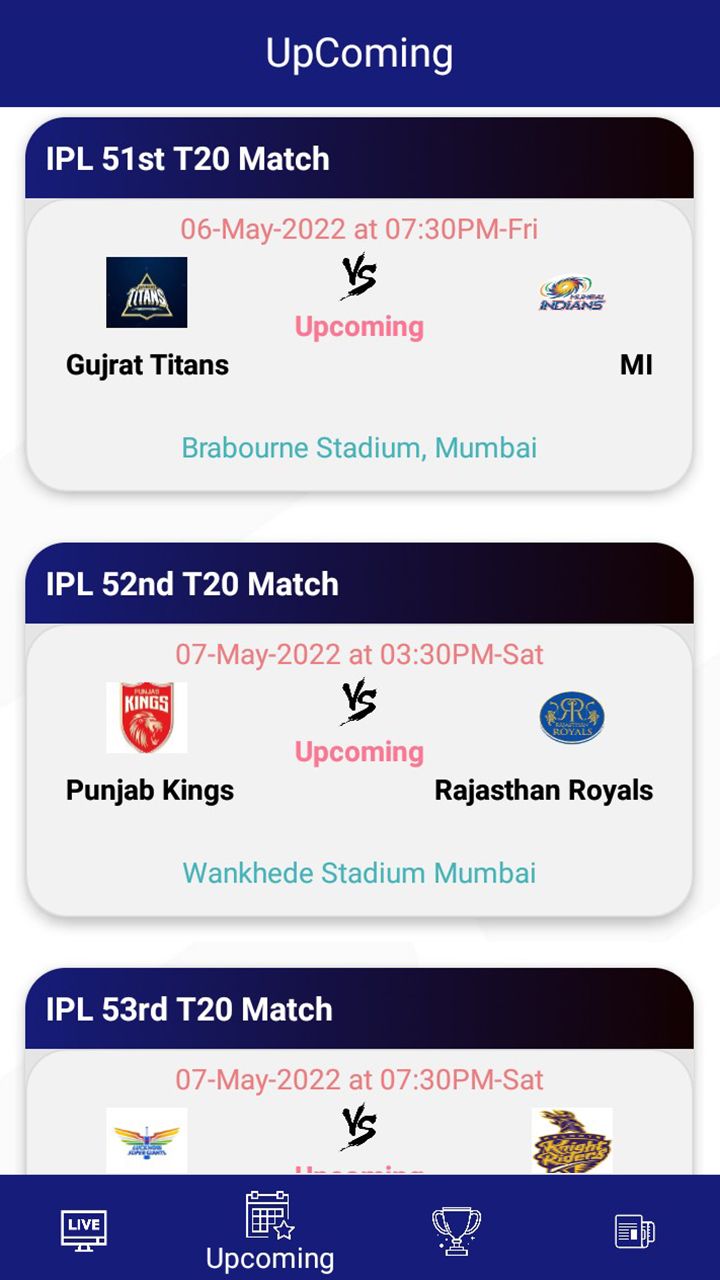720x1280 pixels.
Task: Switch to the Live tab
Action: click(x=84, y=1228)
